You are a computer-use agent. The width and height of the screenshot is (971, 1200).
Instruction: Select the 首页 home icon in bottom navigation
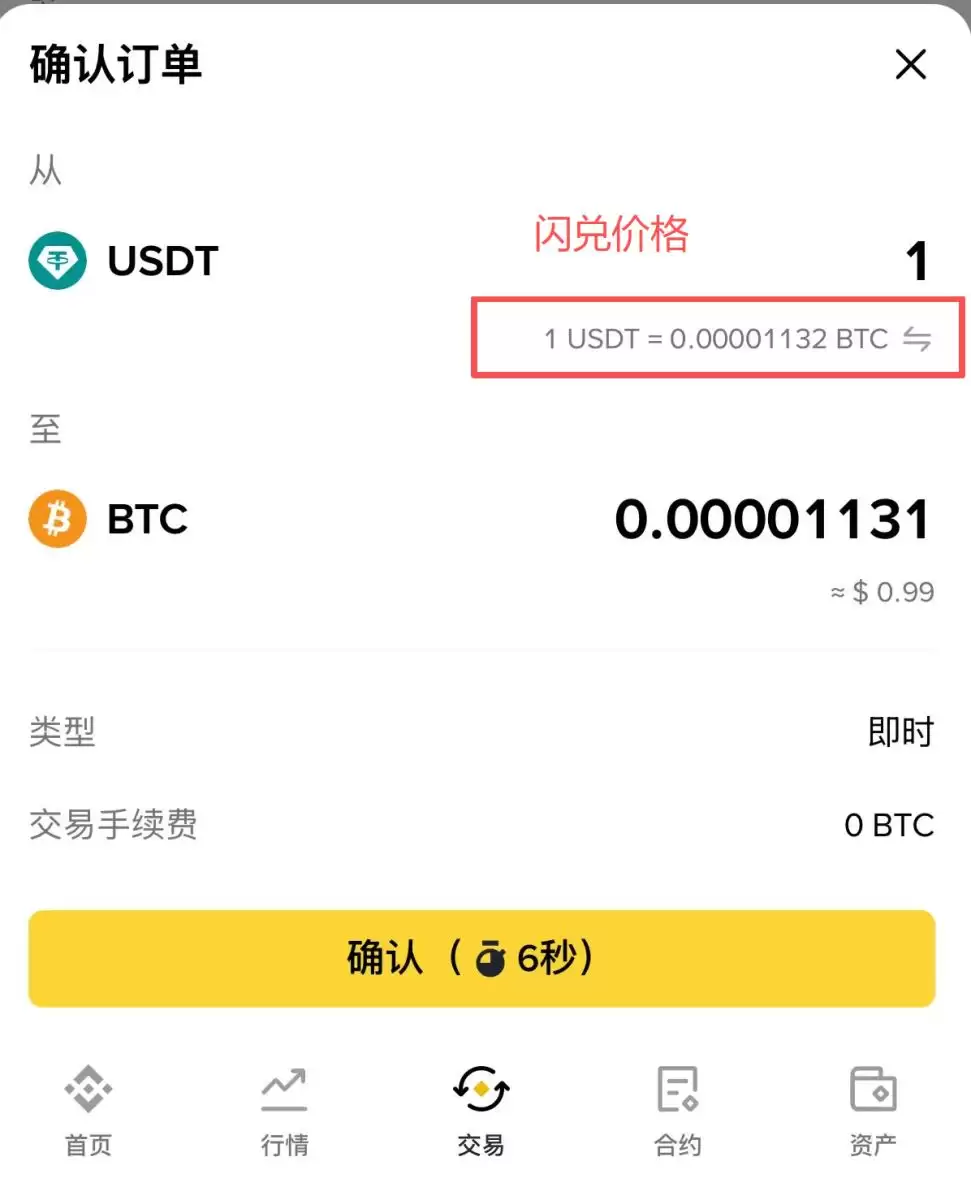click(87, 1090)
